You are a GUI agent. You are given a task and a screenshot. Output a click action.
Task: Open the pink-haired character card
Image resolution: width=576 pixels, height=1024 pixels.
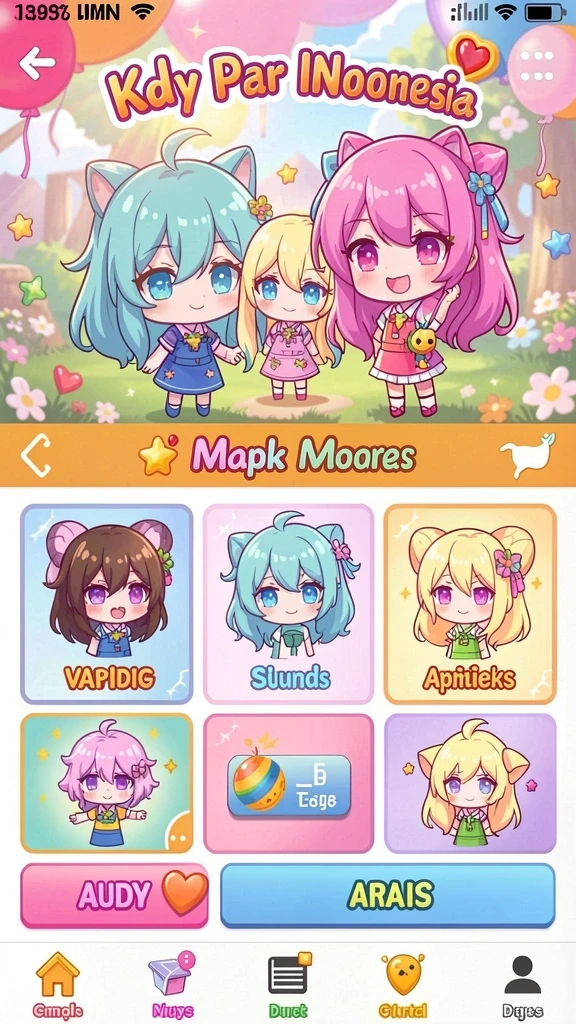107,783
